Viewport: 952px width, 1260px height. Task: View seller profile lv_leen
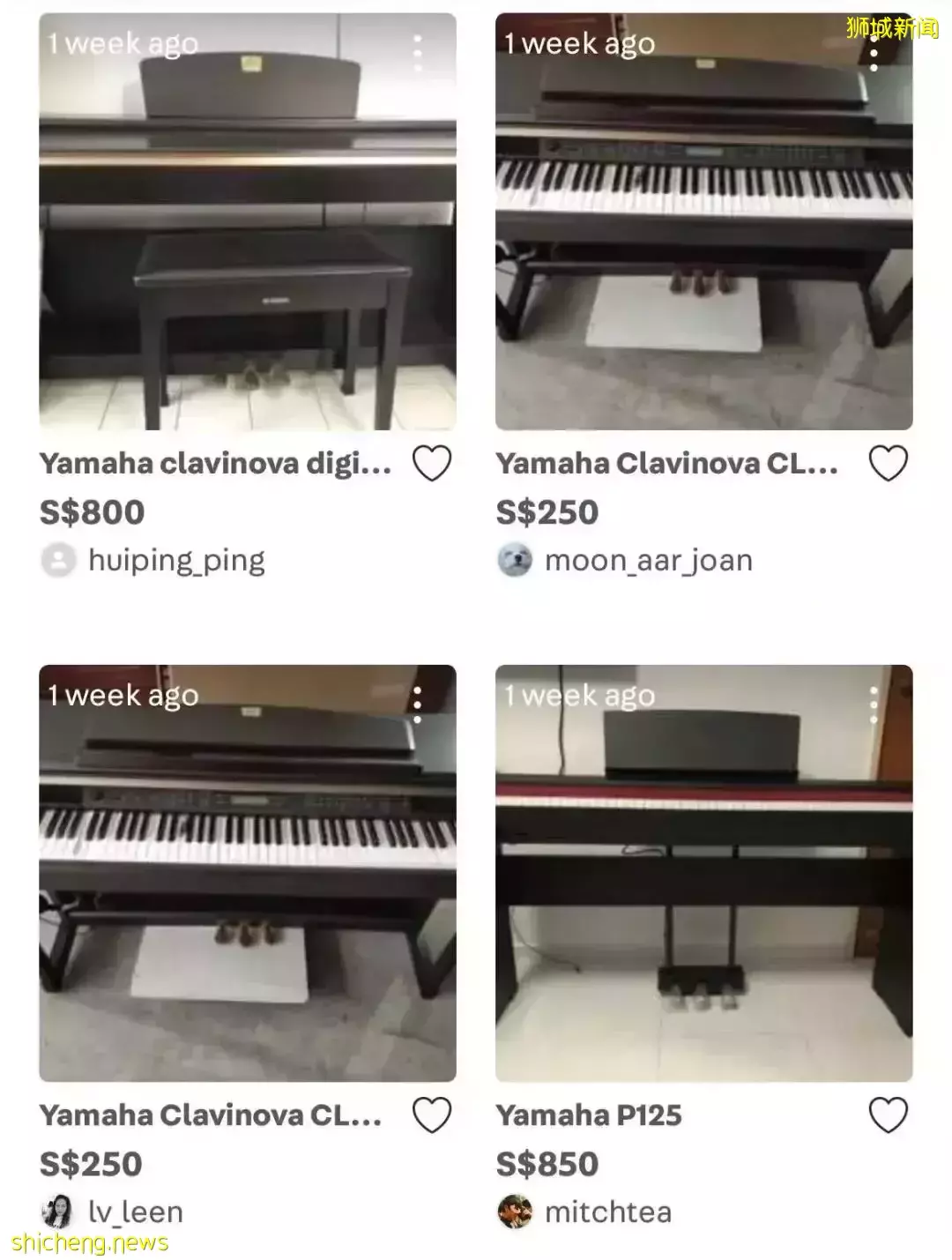[x=135, y=1212]
